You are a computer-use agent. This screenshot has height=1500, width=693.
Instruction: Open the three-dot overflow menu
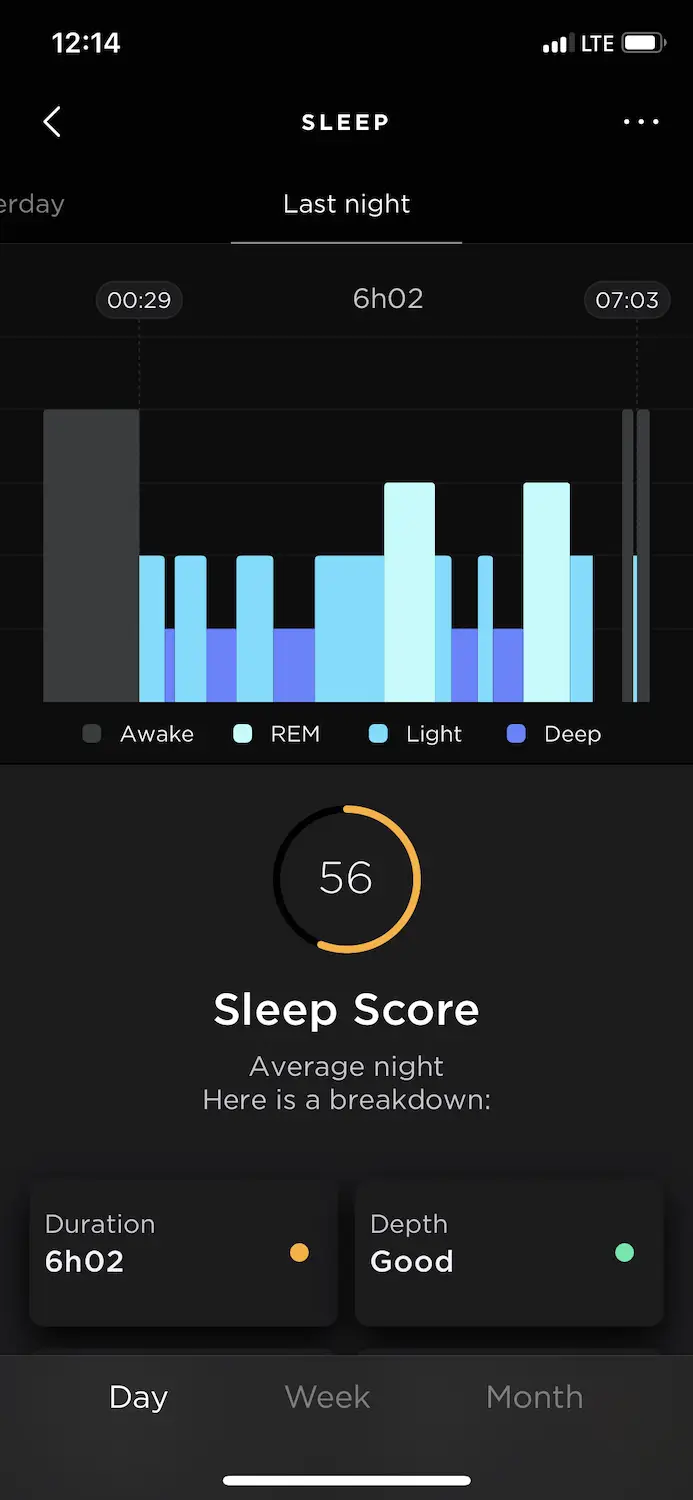[x=641, y=122]
